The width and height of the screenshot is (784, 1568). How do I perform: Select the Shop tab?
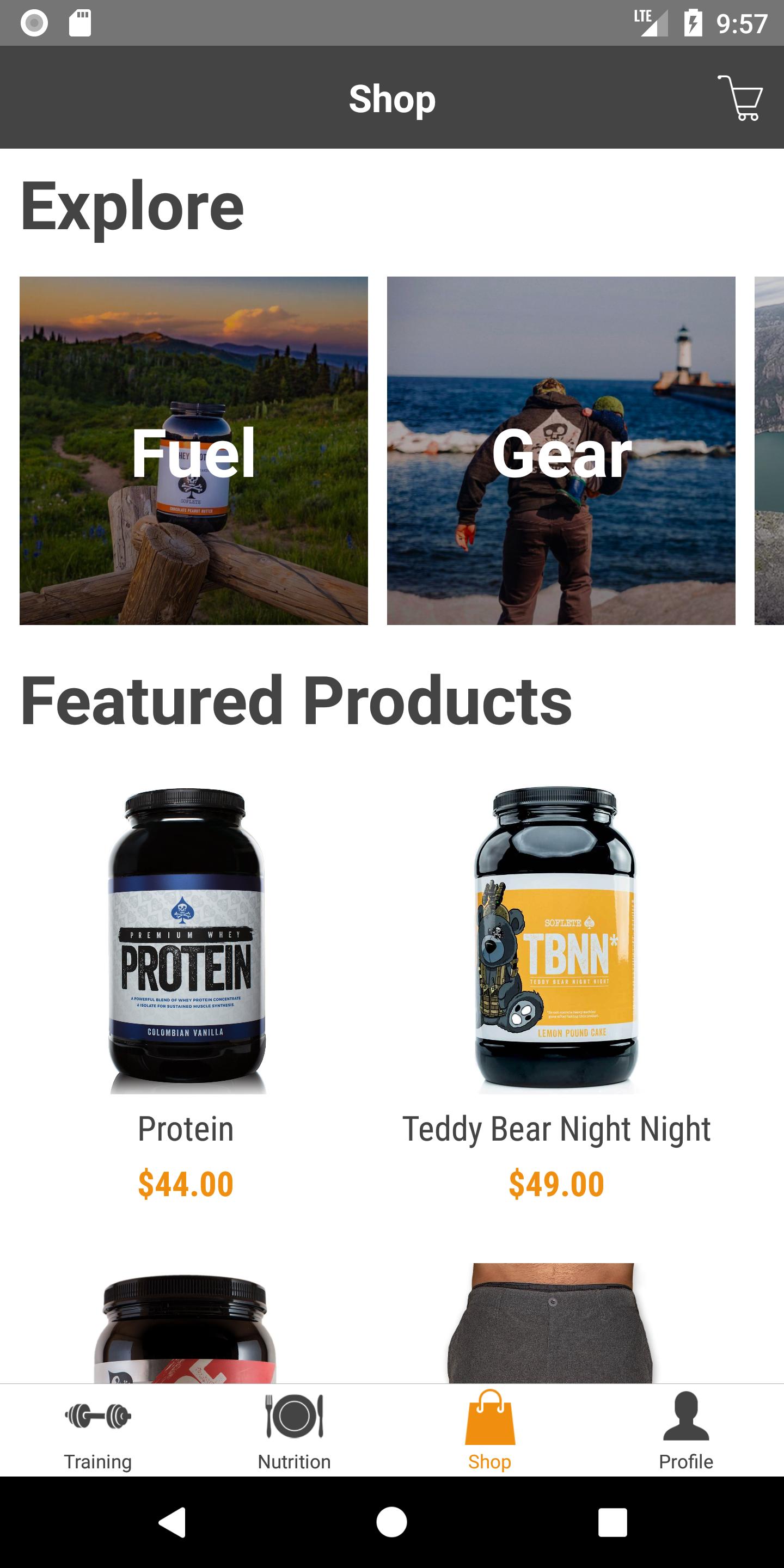(x=490, y=1430)
